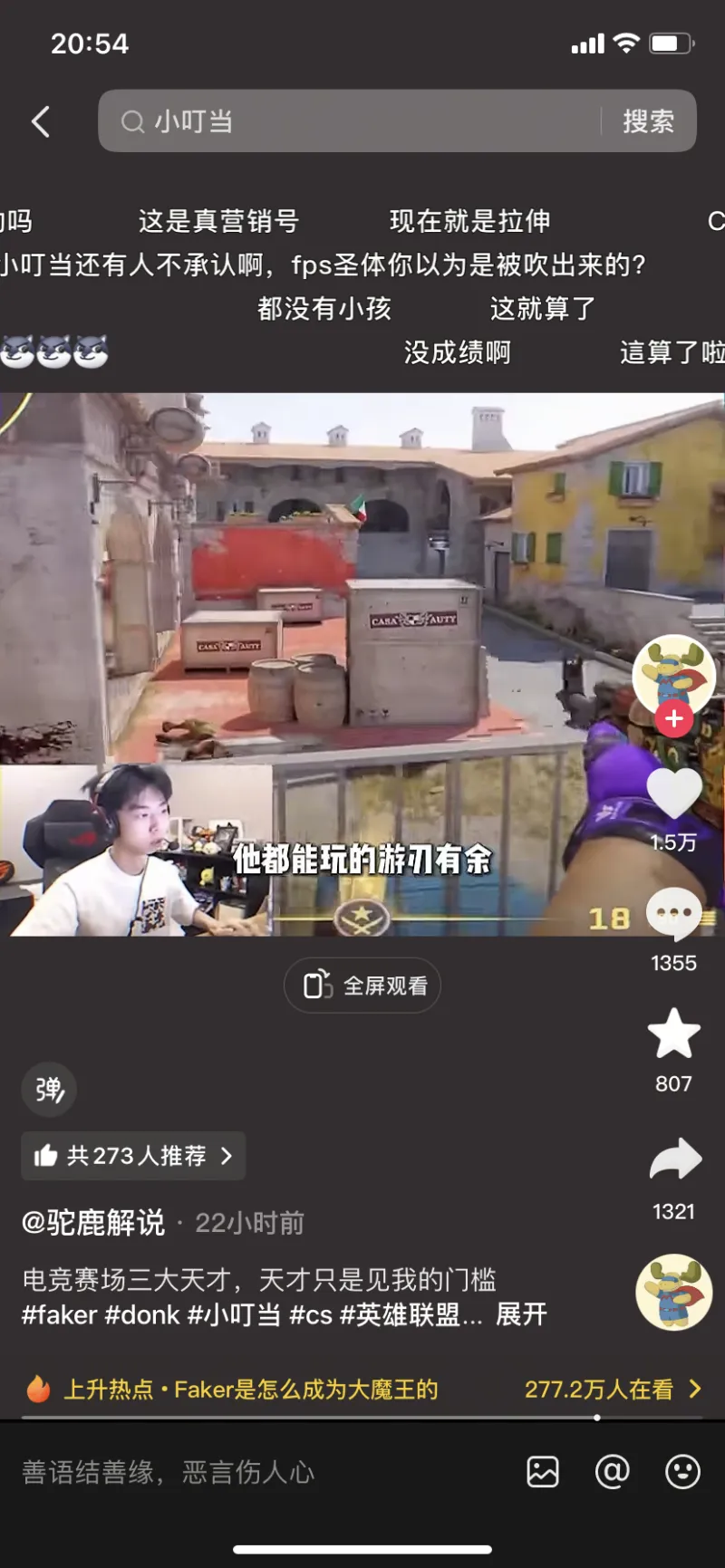Go back with the top-left arrow

click(x=41, y=121)
